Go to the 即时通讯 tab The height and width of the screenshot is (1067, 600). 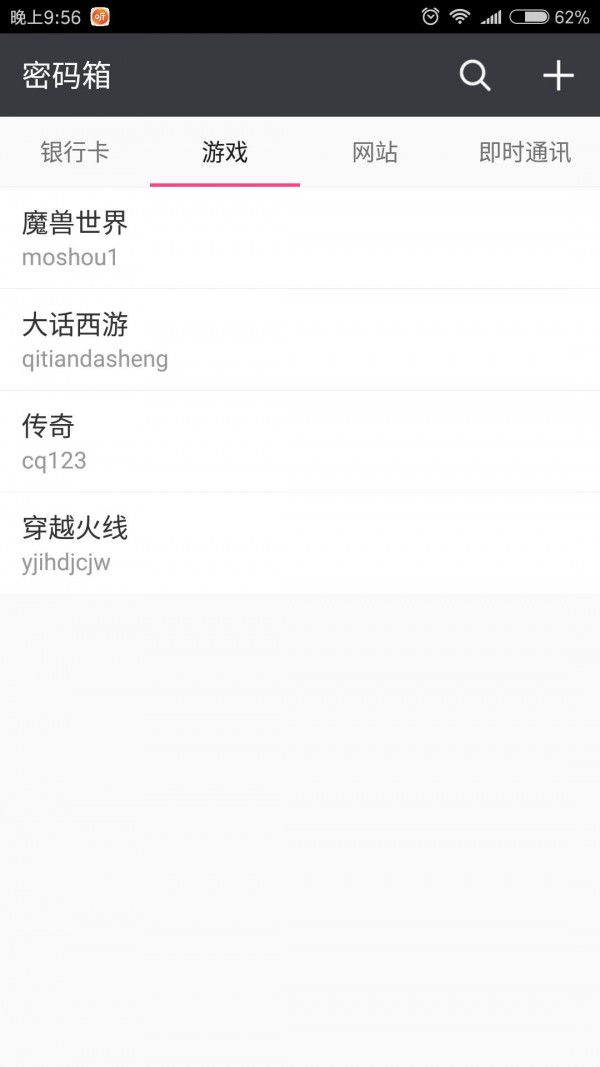tap(525, 152)
